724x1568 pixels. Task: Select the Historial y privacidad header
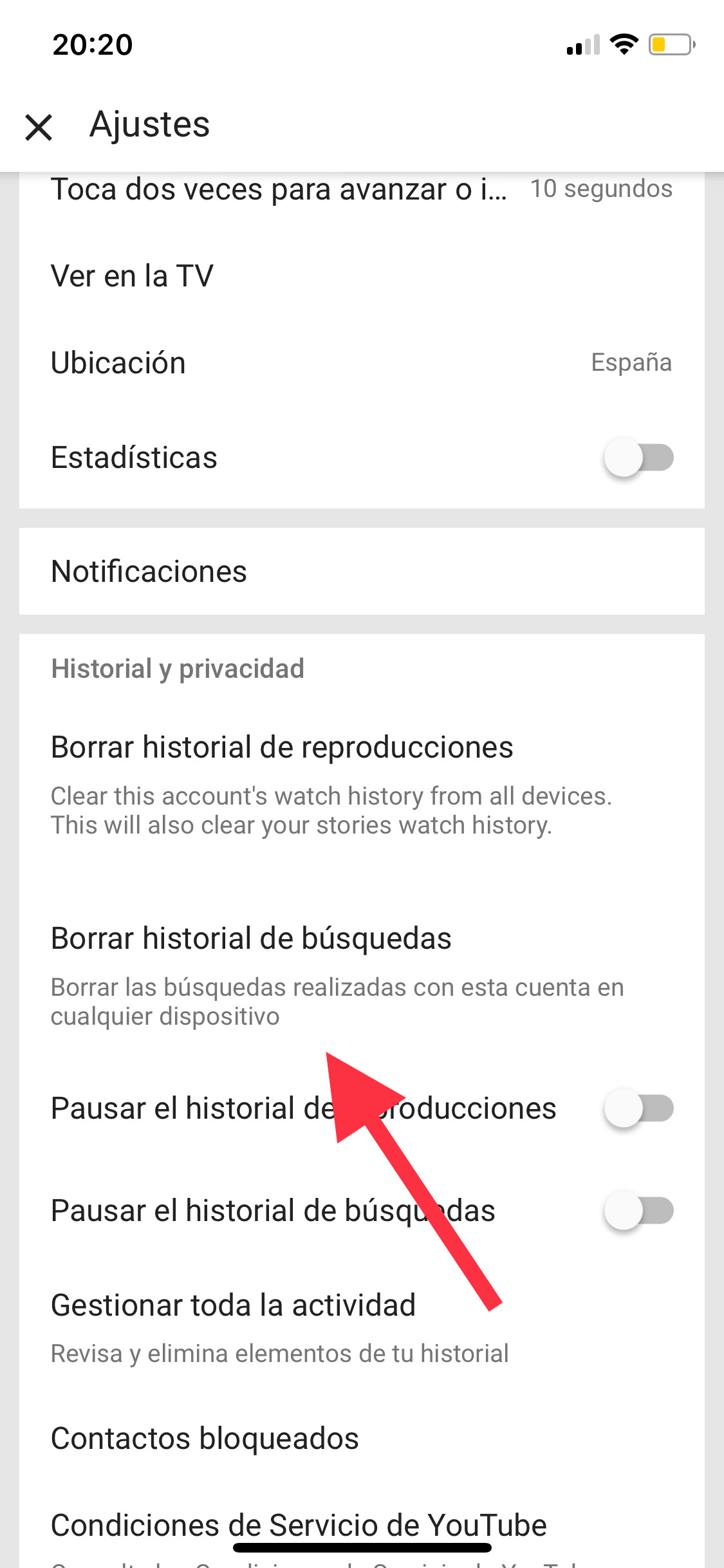(x=178, y=668)
